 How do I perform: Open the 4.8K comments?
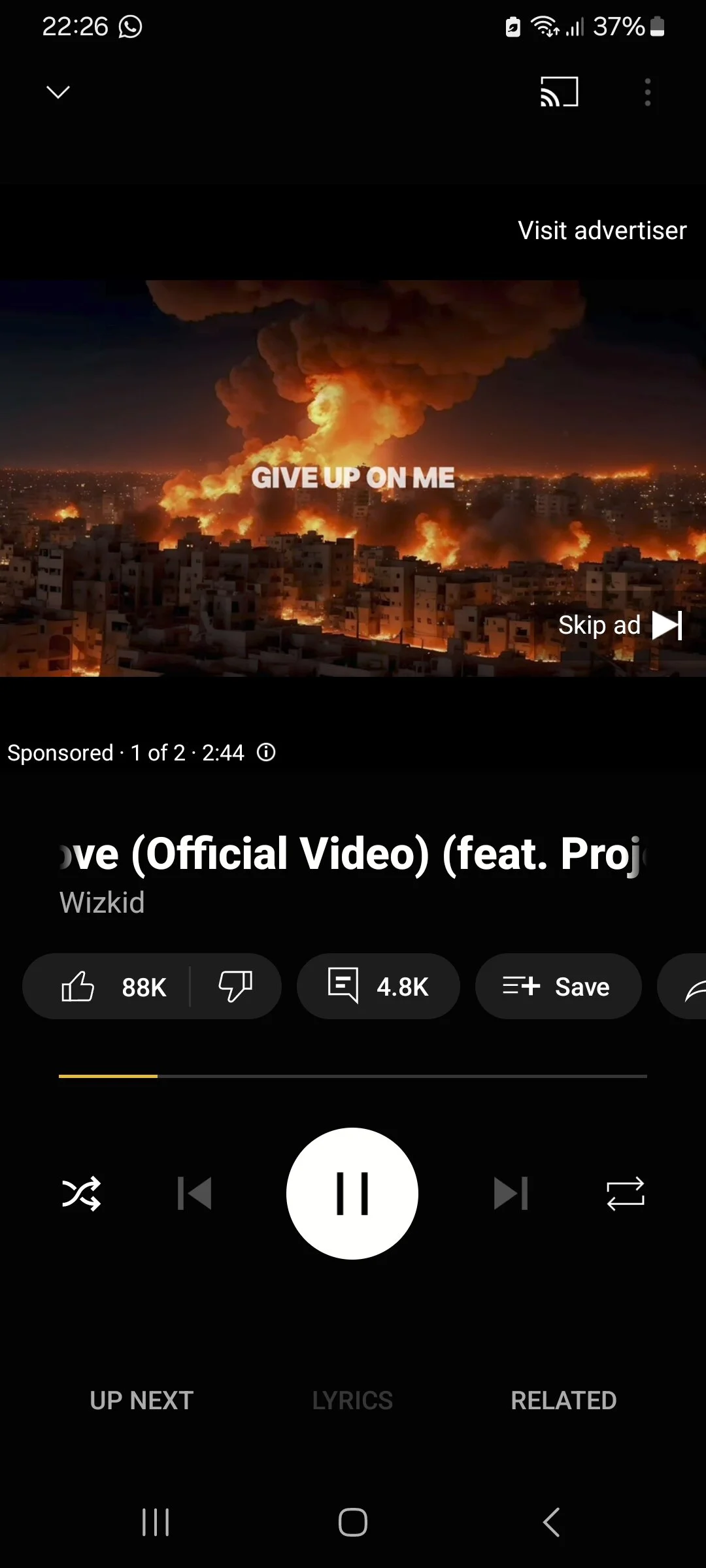coord(378,987)
